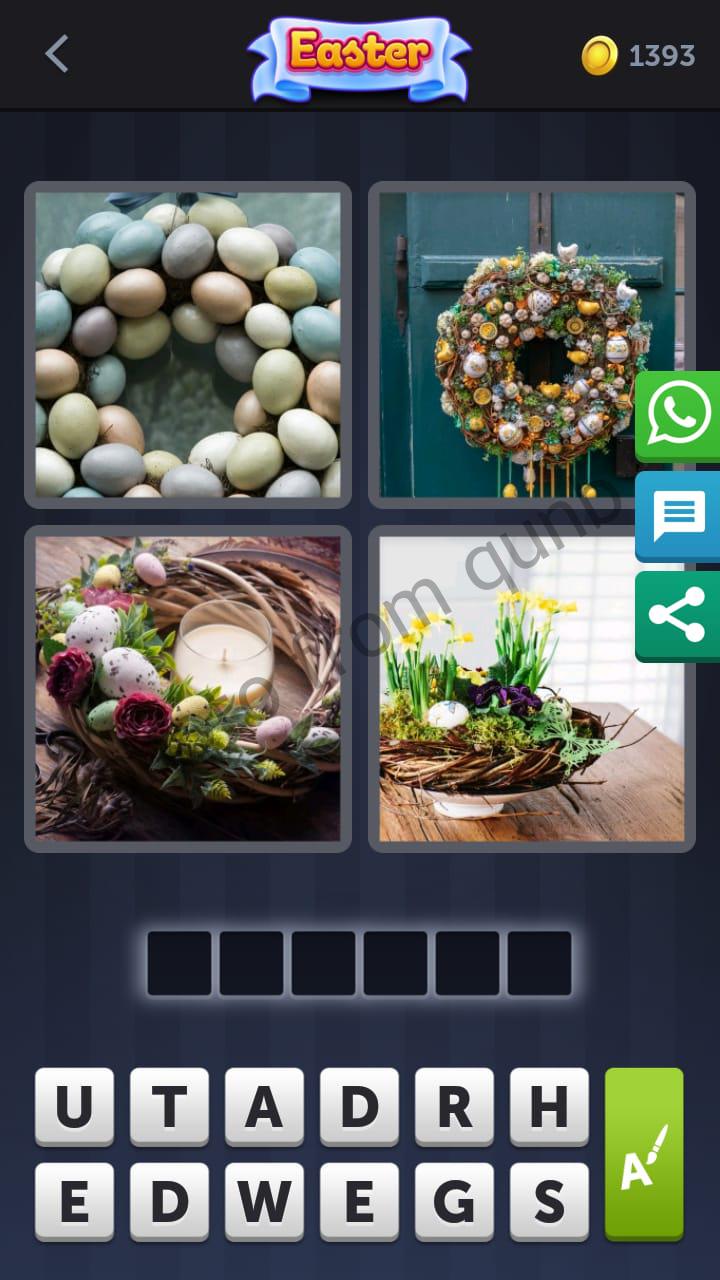Select the letter U tile
The width and height of the screenshot is (720, 1280).
point(74,1107)
